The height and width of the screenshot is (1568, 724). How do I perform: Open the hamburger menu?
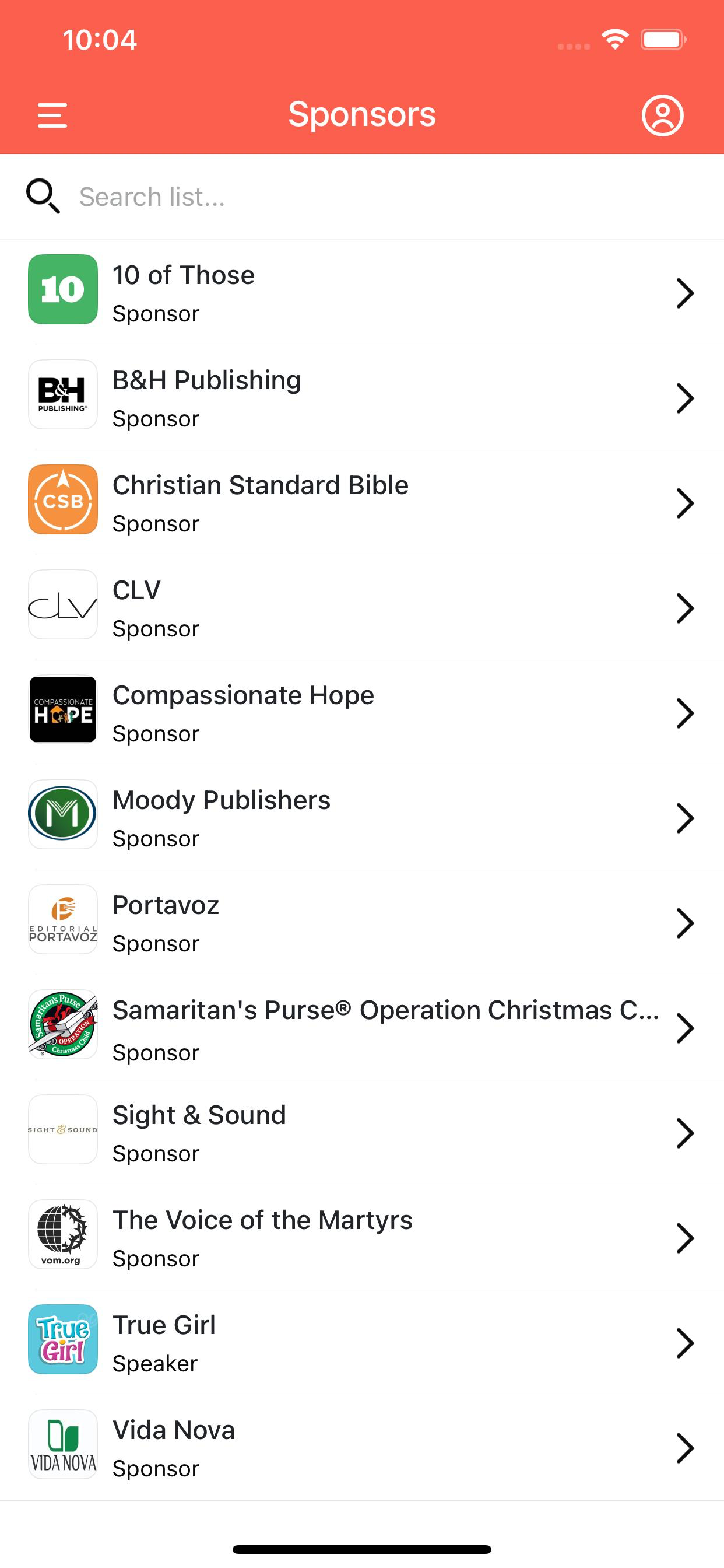coord(52,115)
